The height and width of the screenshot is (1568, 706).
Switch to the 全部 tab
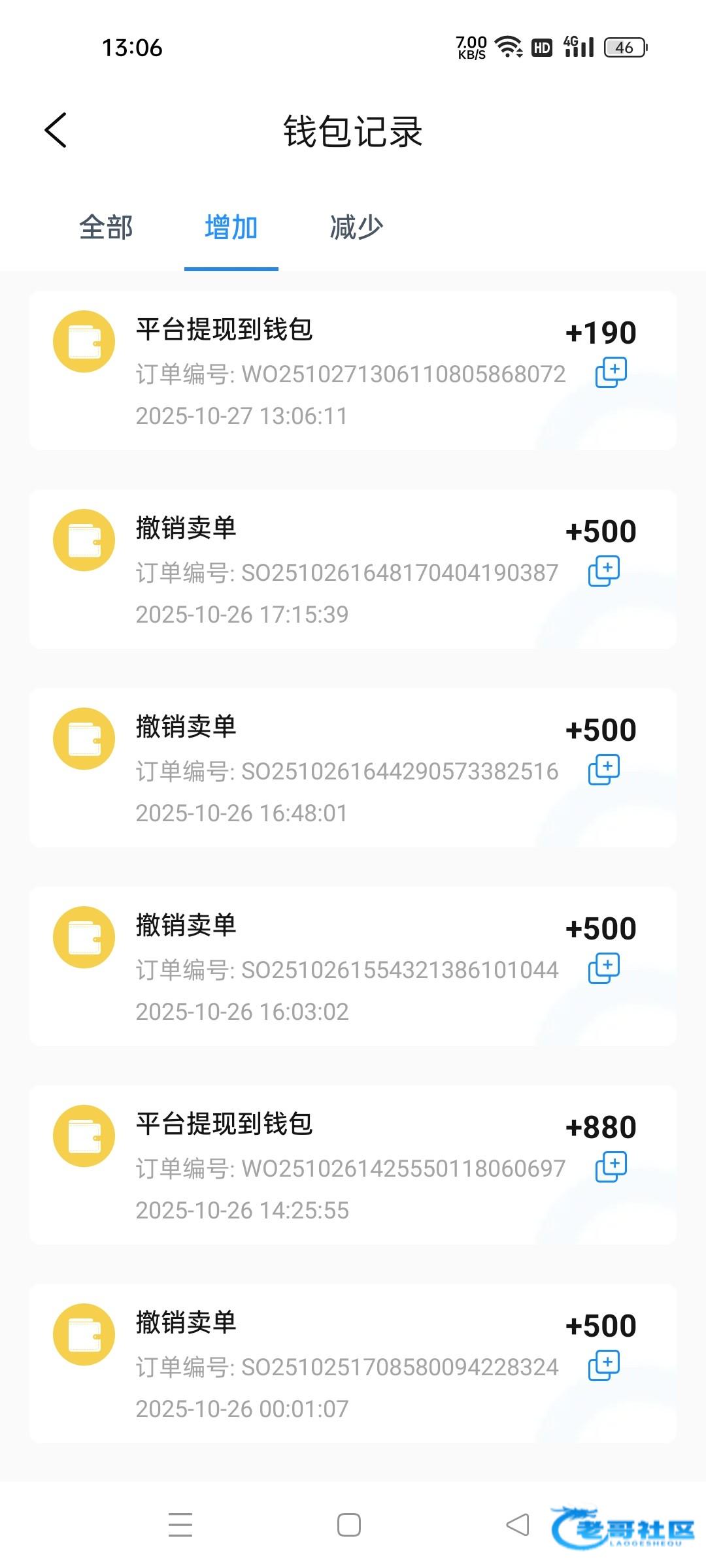tap(106, 228)
